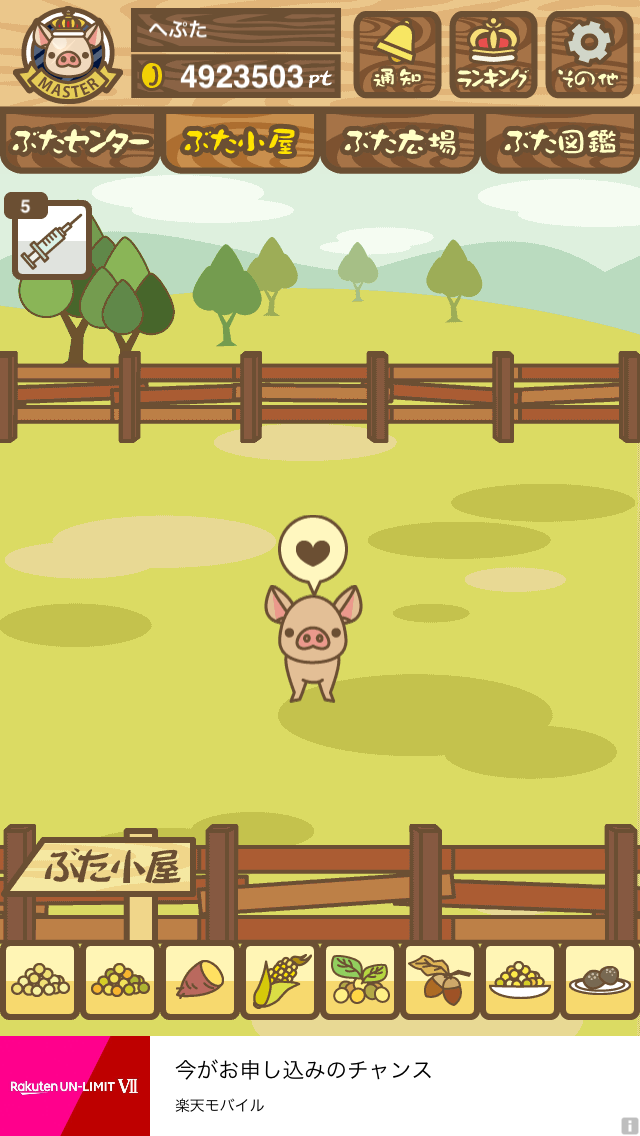Select the plate of corn kernels feed

tap(520, 980)
